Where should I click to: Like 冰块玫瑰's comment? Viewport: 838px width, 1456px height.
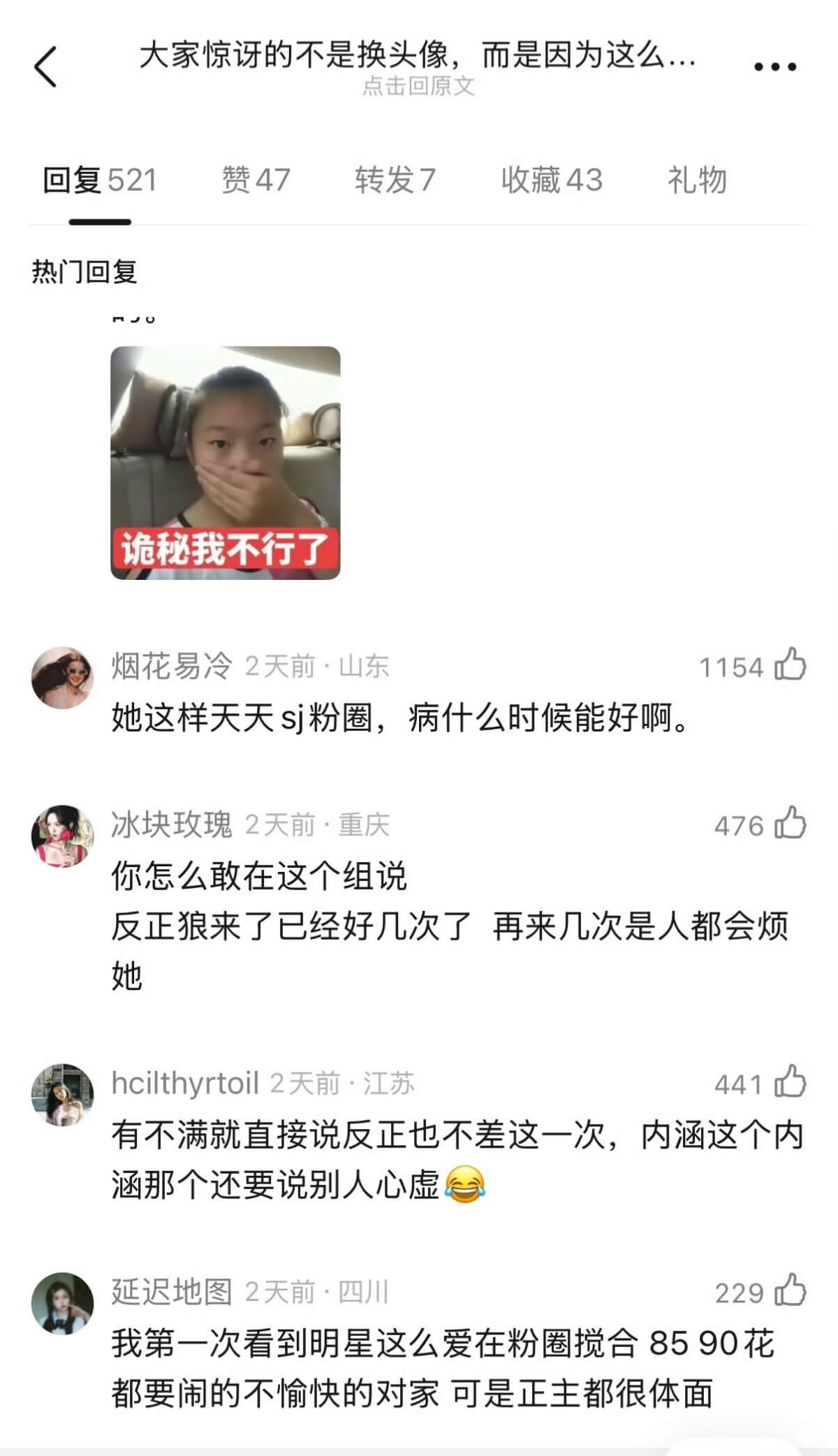(791, 824)
